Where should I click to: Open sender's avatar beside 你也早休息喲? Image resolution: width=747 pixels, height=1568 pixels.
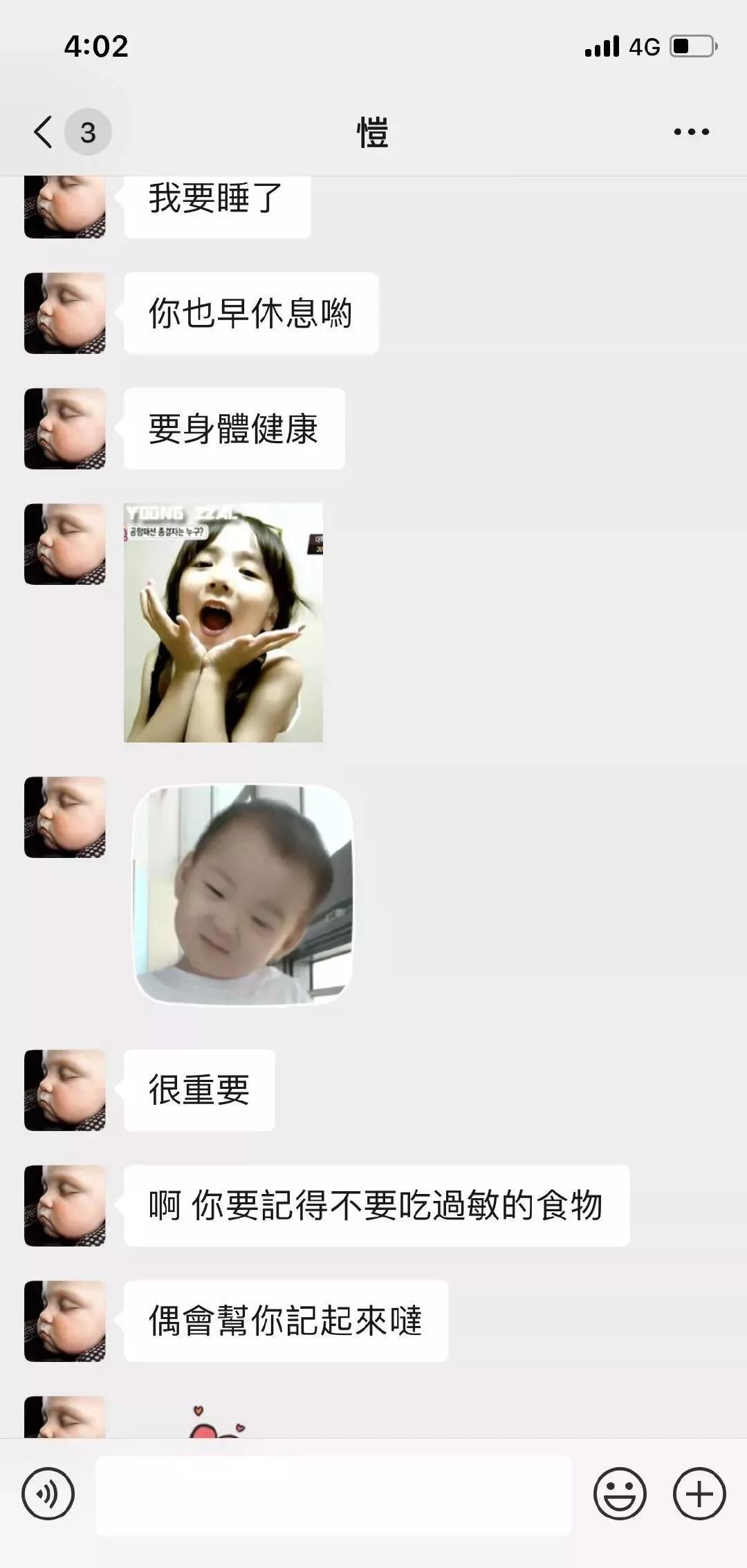65,313
